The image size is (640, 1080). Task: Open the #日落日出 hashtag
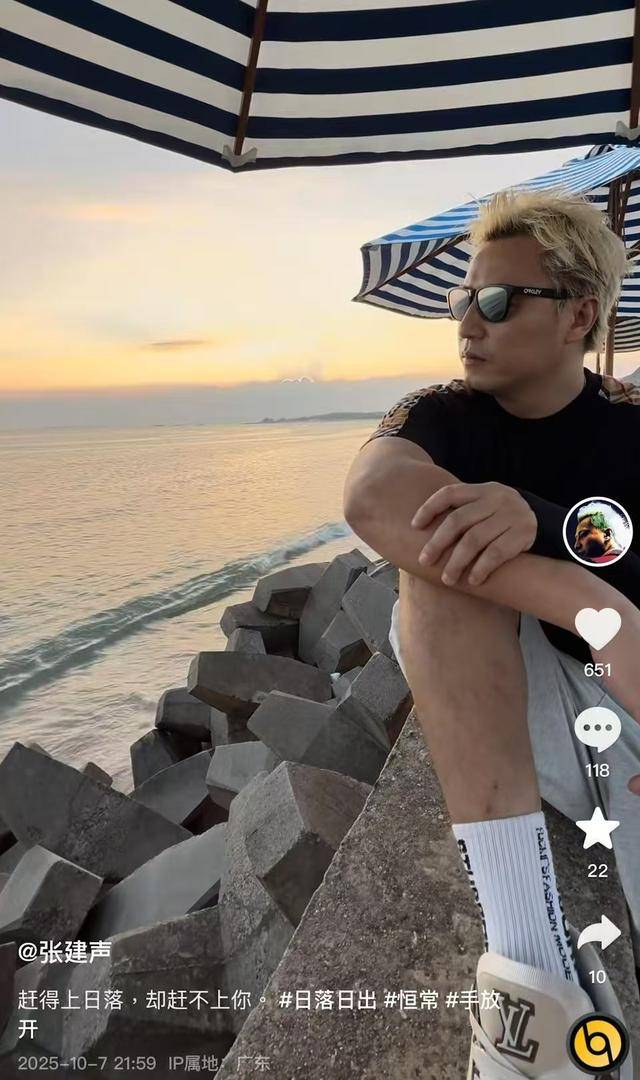click(328, 999)
